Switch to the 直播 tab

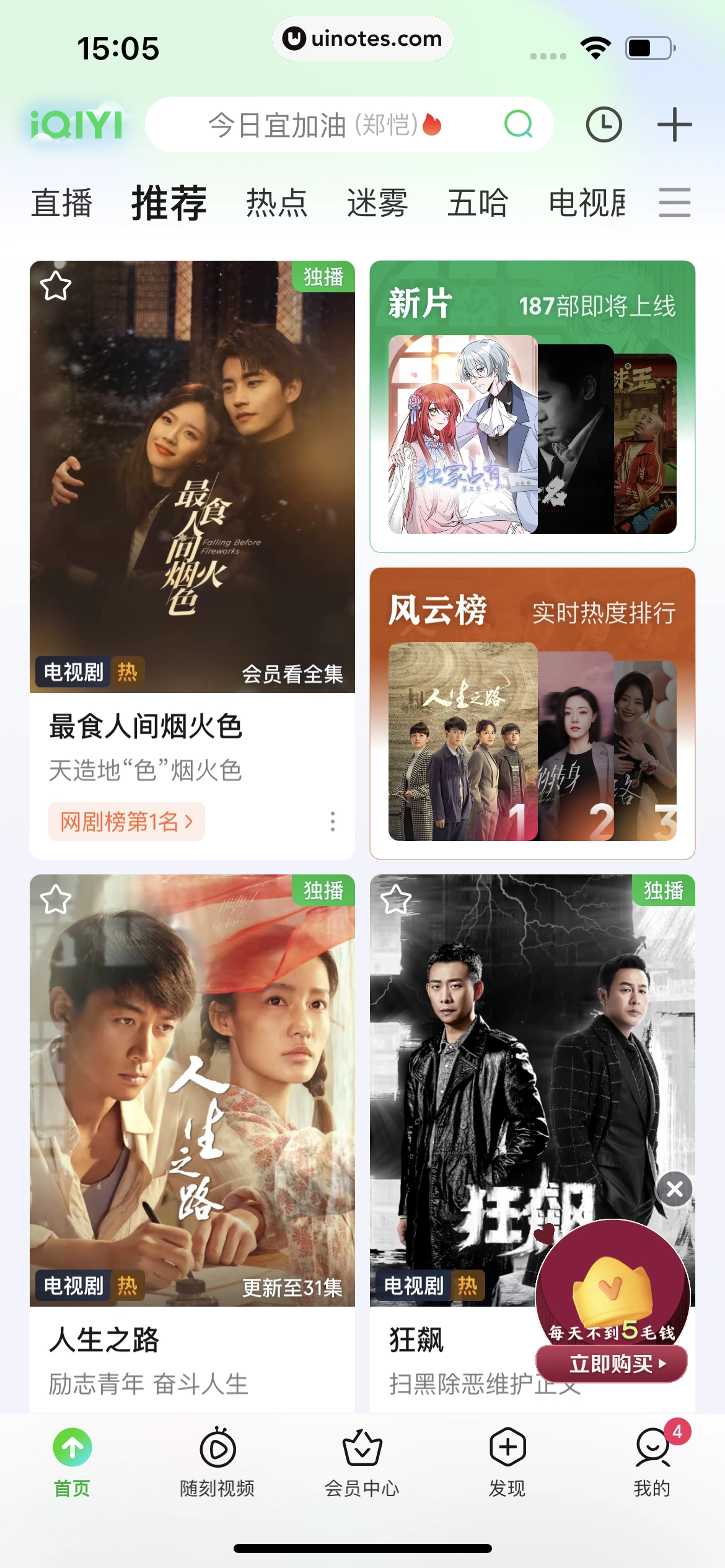[x=62, y=203]
